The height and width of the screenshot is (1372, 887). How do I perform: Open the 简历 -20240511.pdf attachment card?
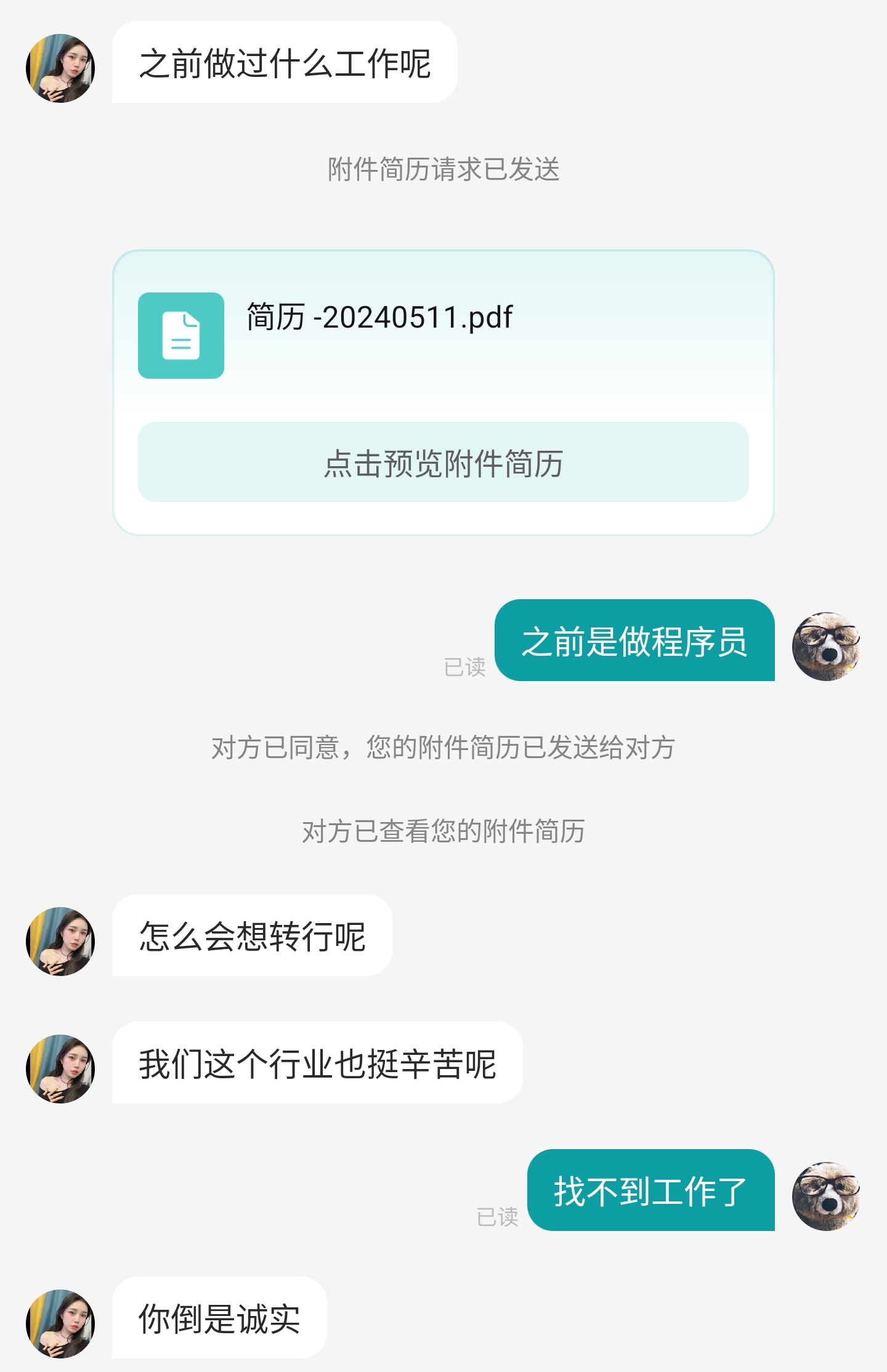(379, 334)
